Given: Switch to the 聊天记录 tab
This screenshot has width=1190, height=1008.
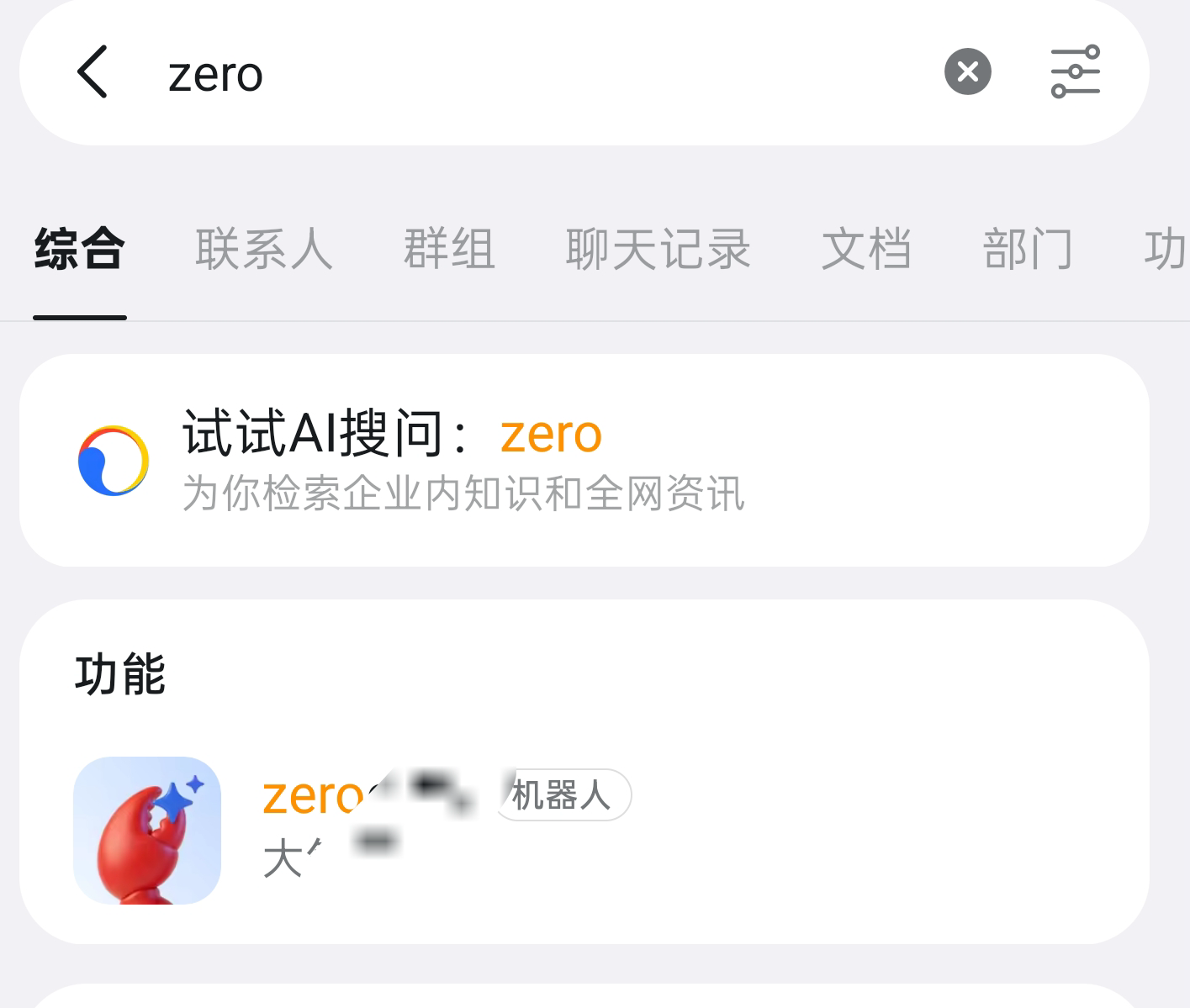Looking at the screenshot, I should [x=658, y=250].
